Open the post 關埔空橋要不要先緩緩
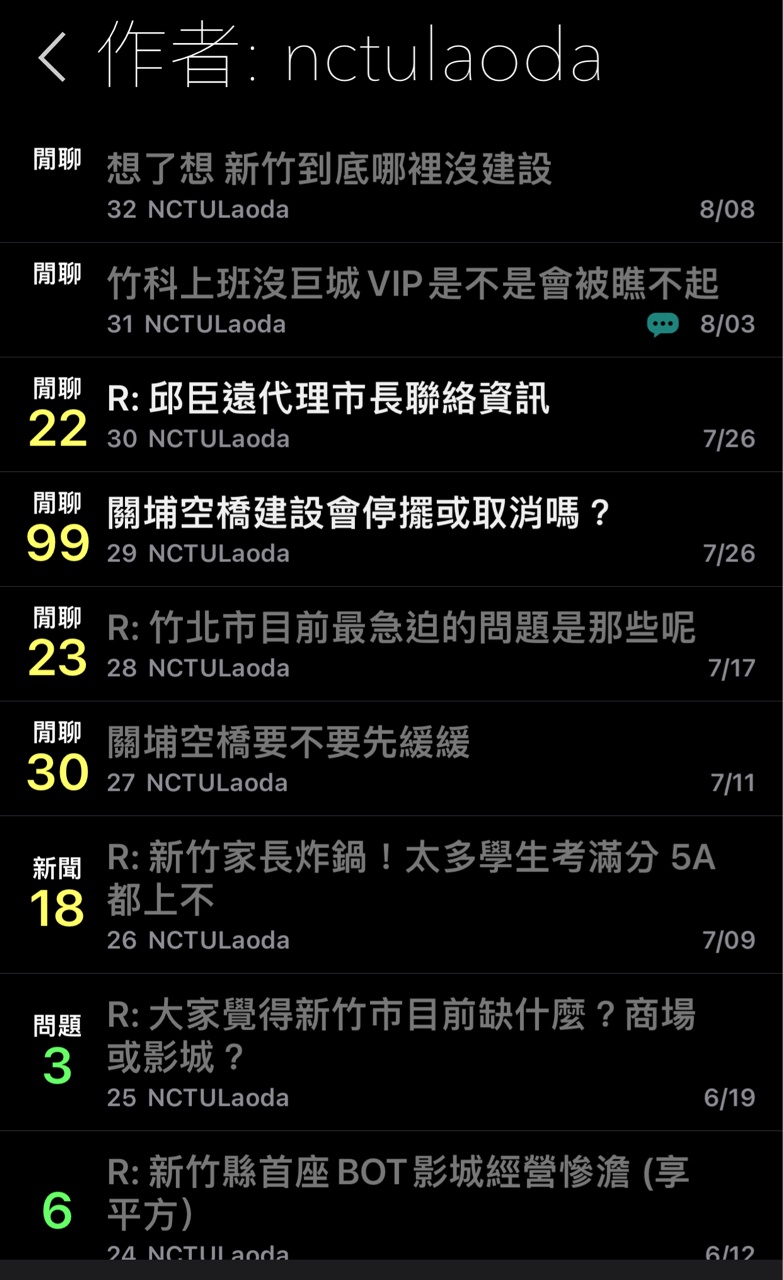The image size is (783, 1280). pos(288,743)
